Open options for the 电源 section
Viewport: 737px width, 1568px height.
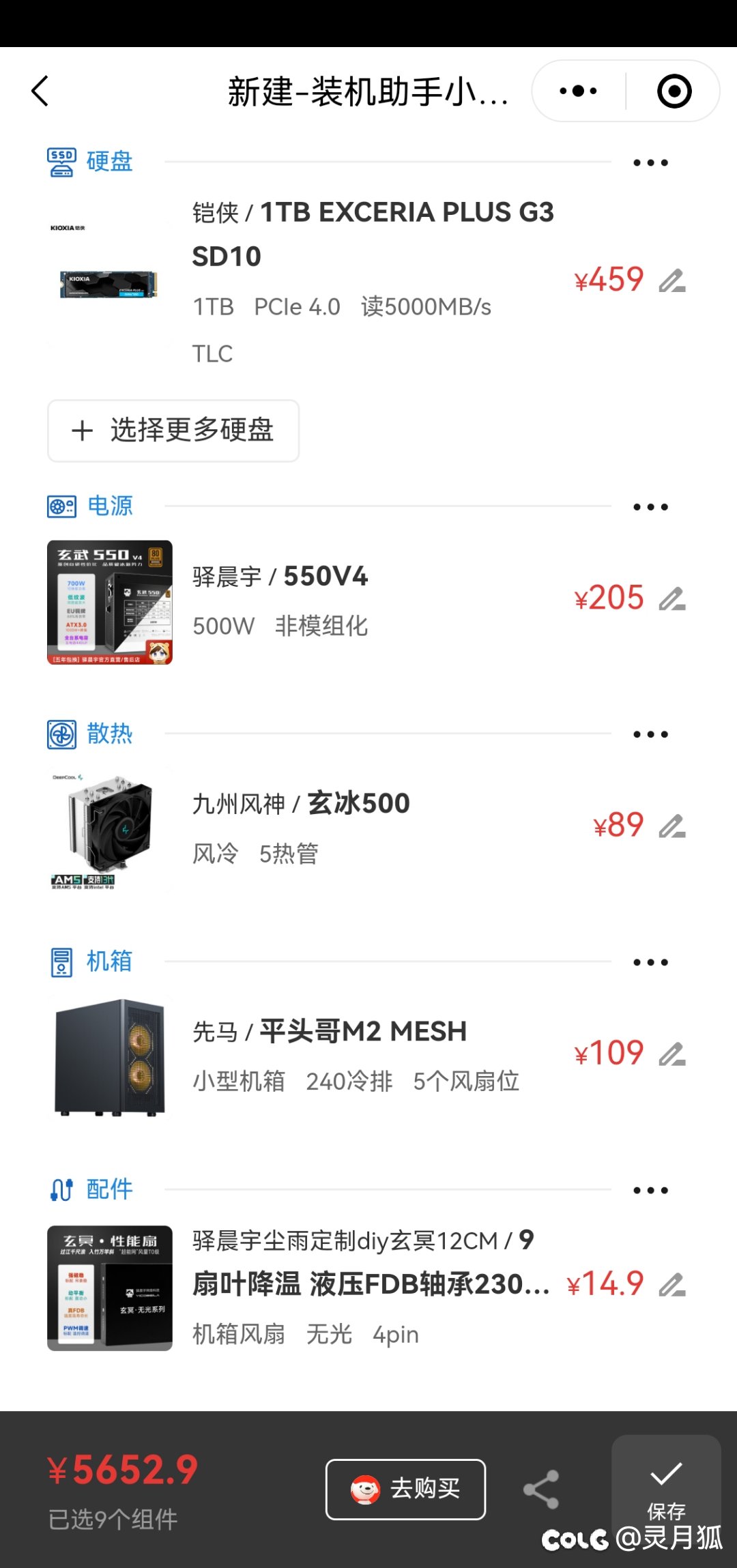point(650,507)
